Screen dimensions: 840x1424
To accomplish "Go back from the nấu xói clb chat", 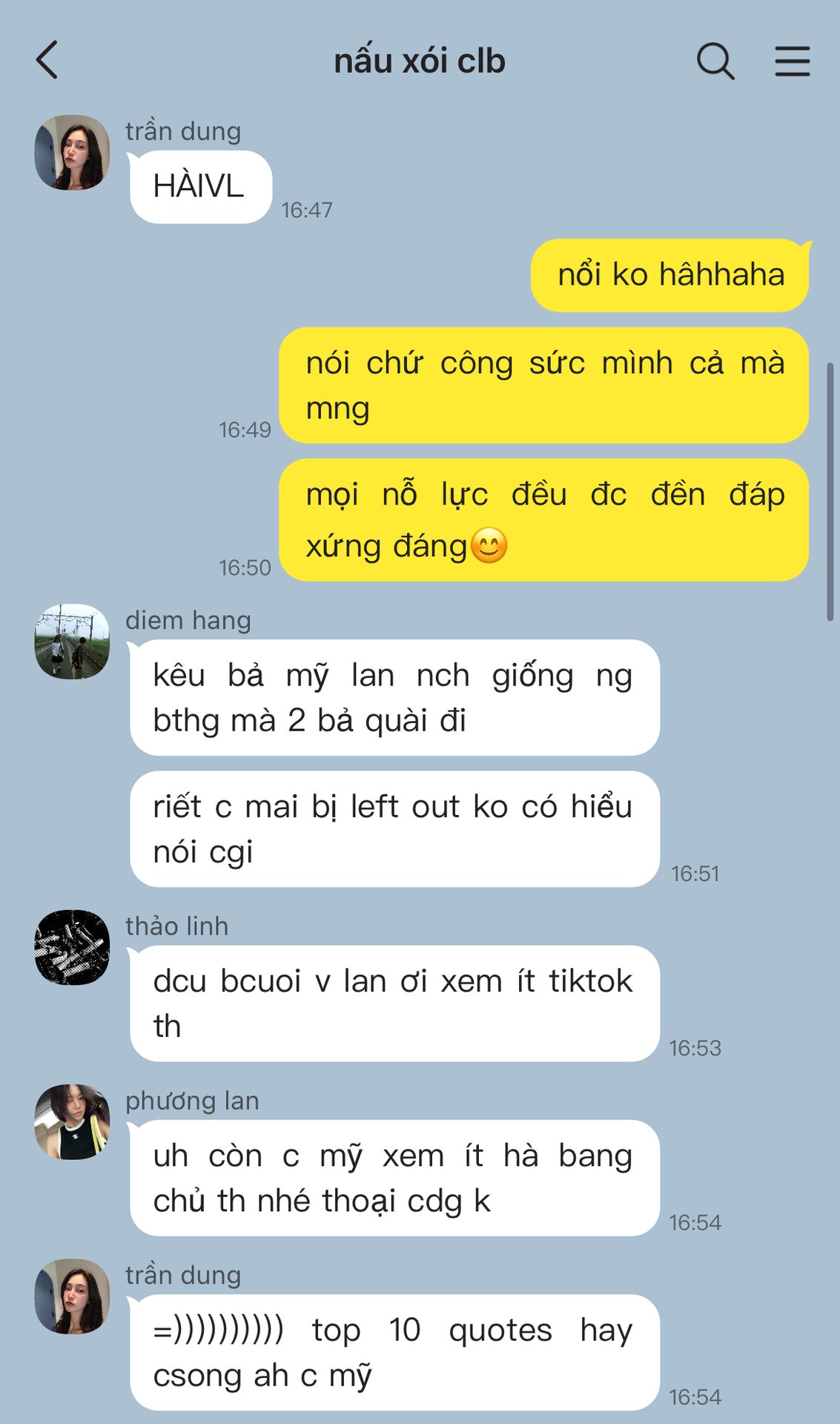I will click(x=47, y=60).
